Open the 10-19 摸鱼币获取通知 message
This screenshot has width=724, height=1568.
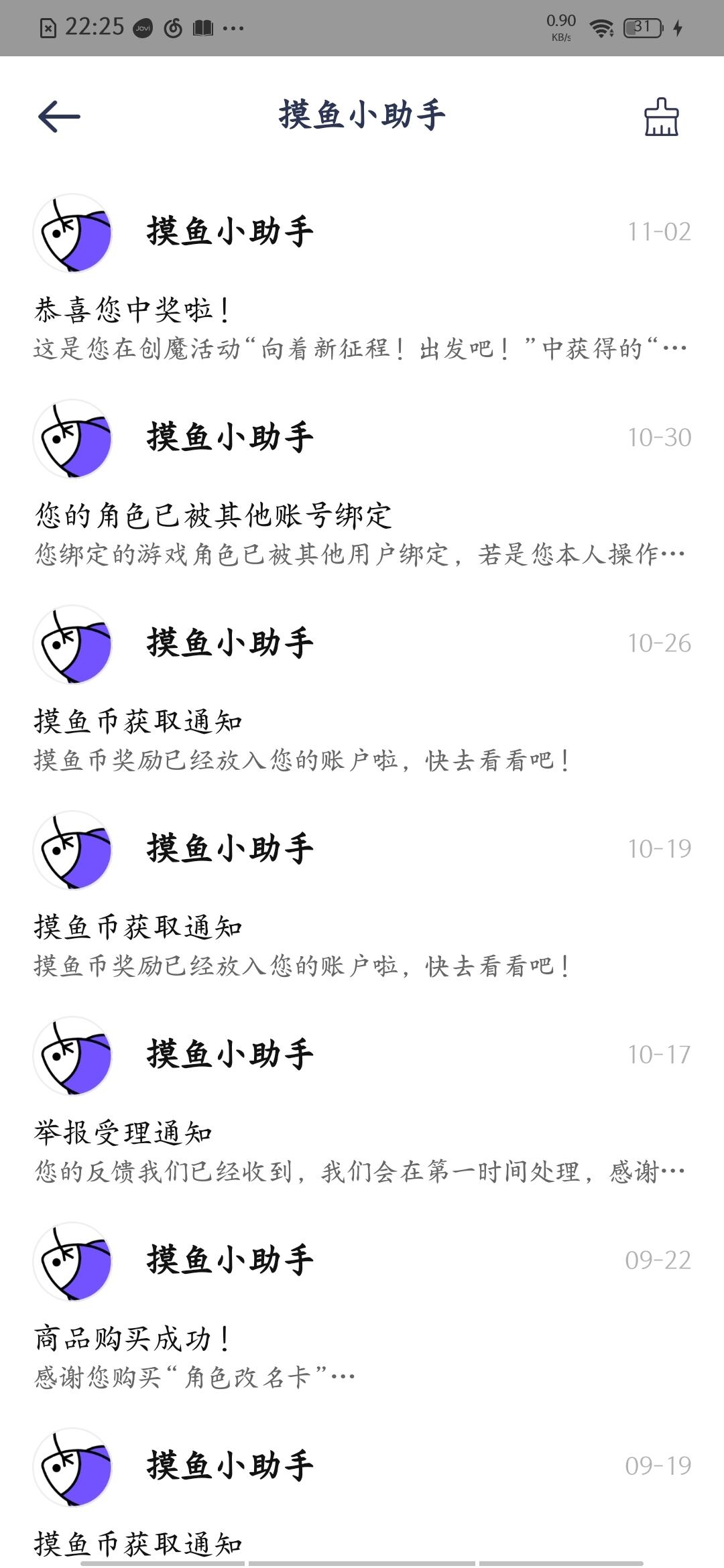pyautogui.click(x=362, y=895)
